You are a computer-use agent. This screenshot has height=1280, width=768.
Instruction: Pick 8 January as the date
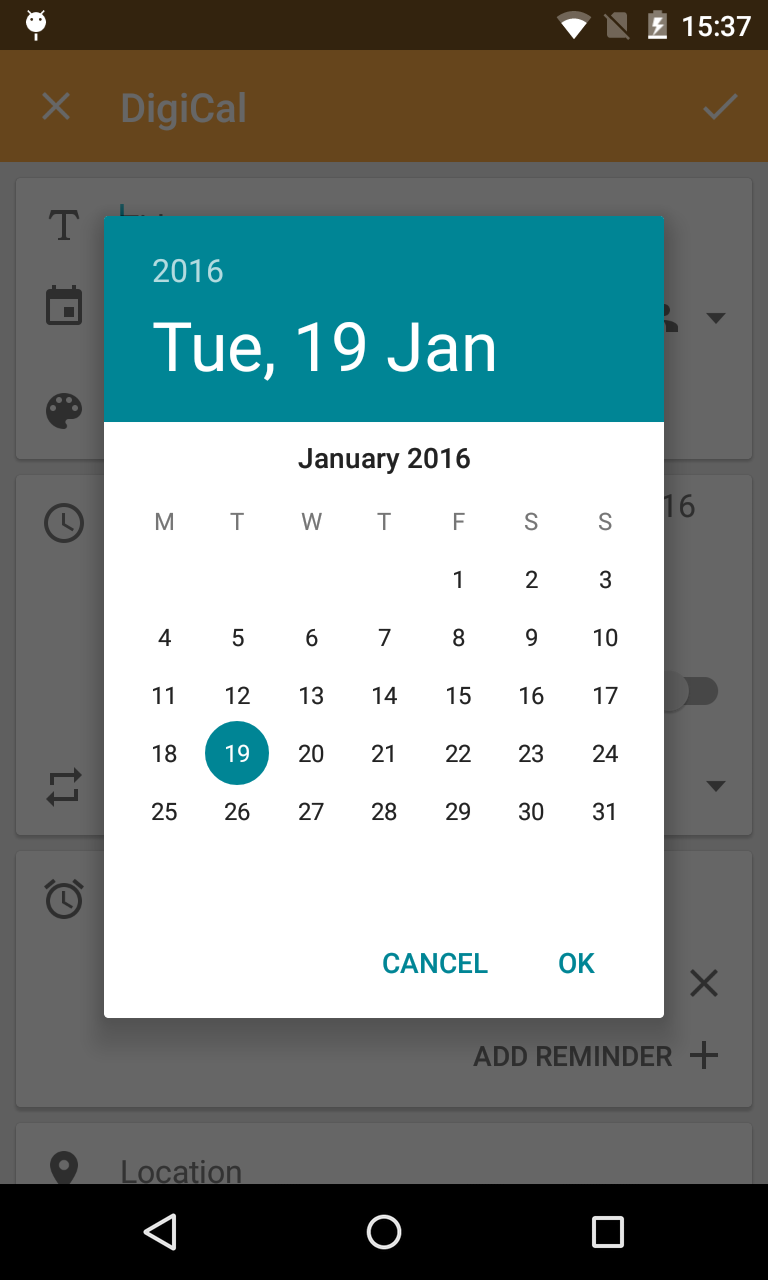coord(458,638)
